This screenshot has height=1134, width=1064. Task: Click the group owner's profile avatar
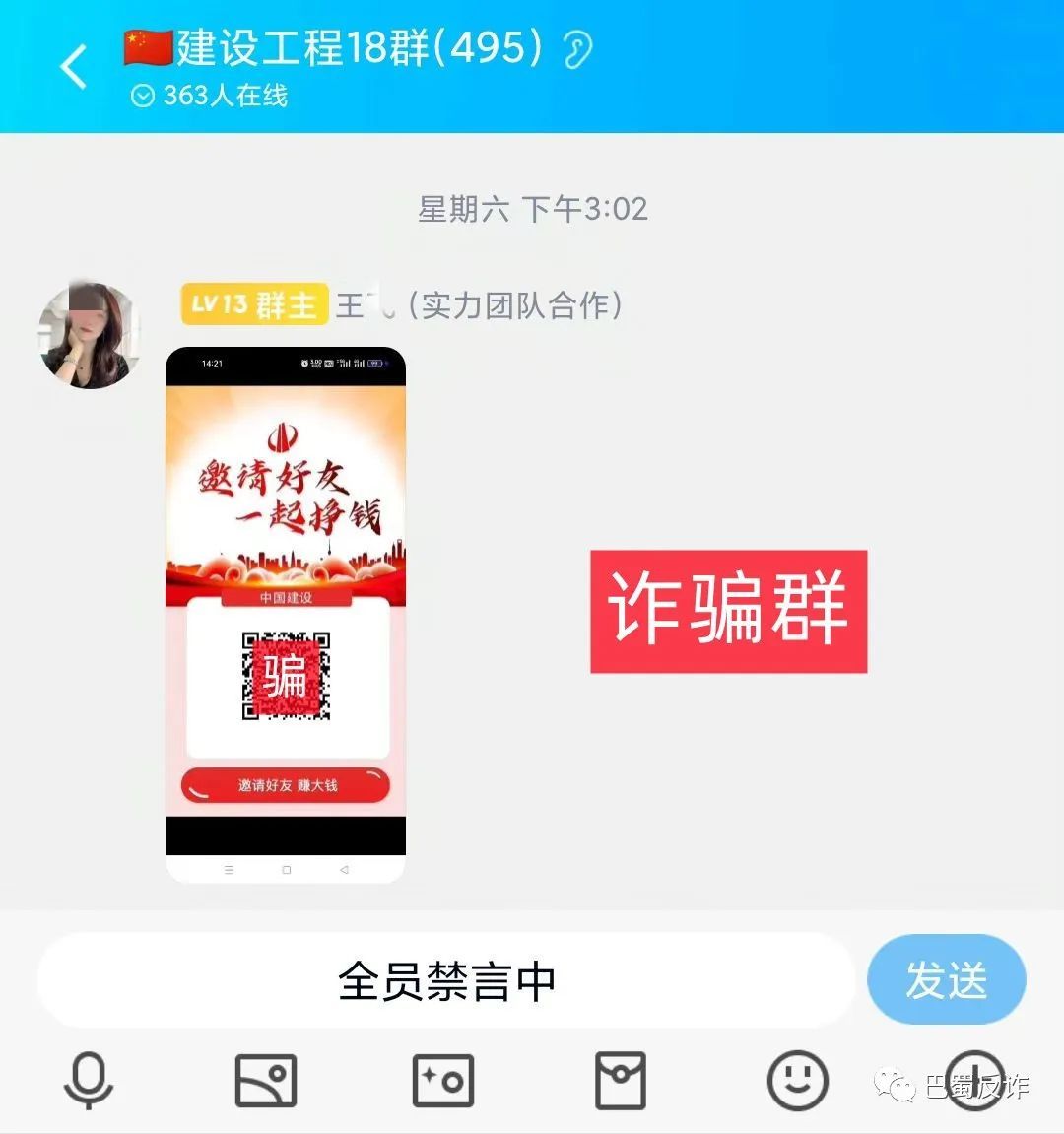point(90,334)
